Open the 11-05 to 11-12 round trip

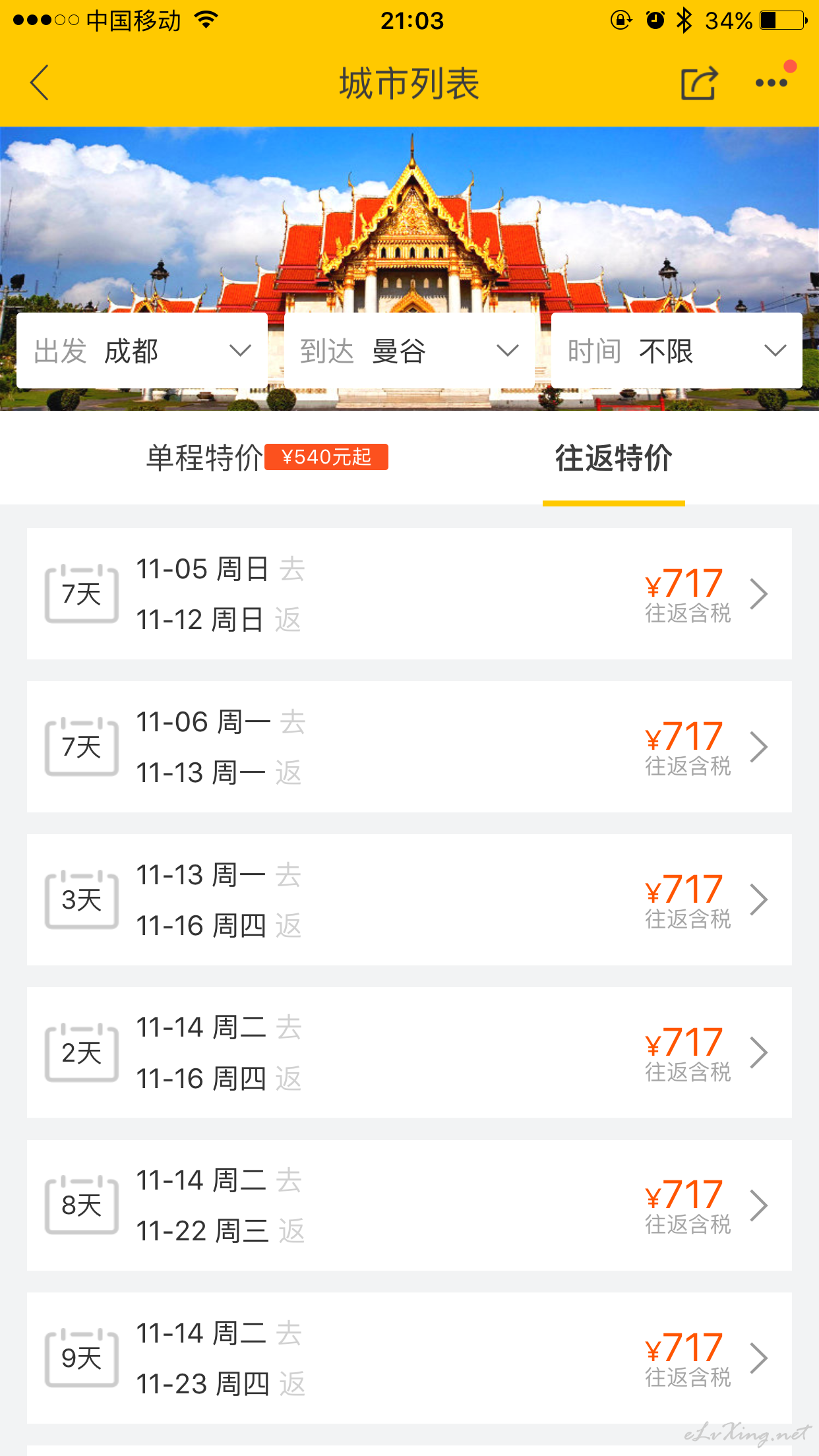(409, 593)
